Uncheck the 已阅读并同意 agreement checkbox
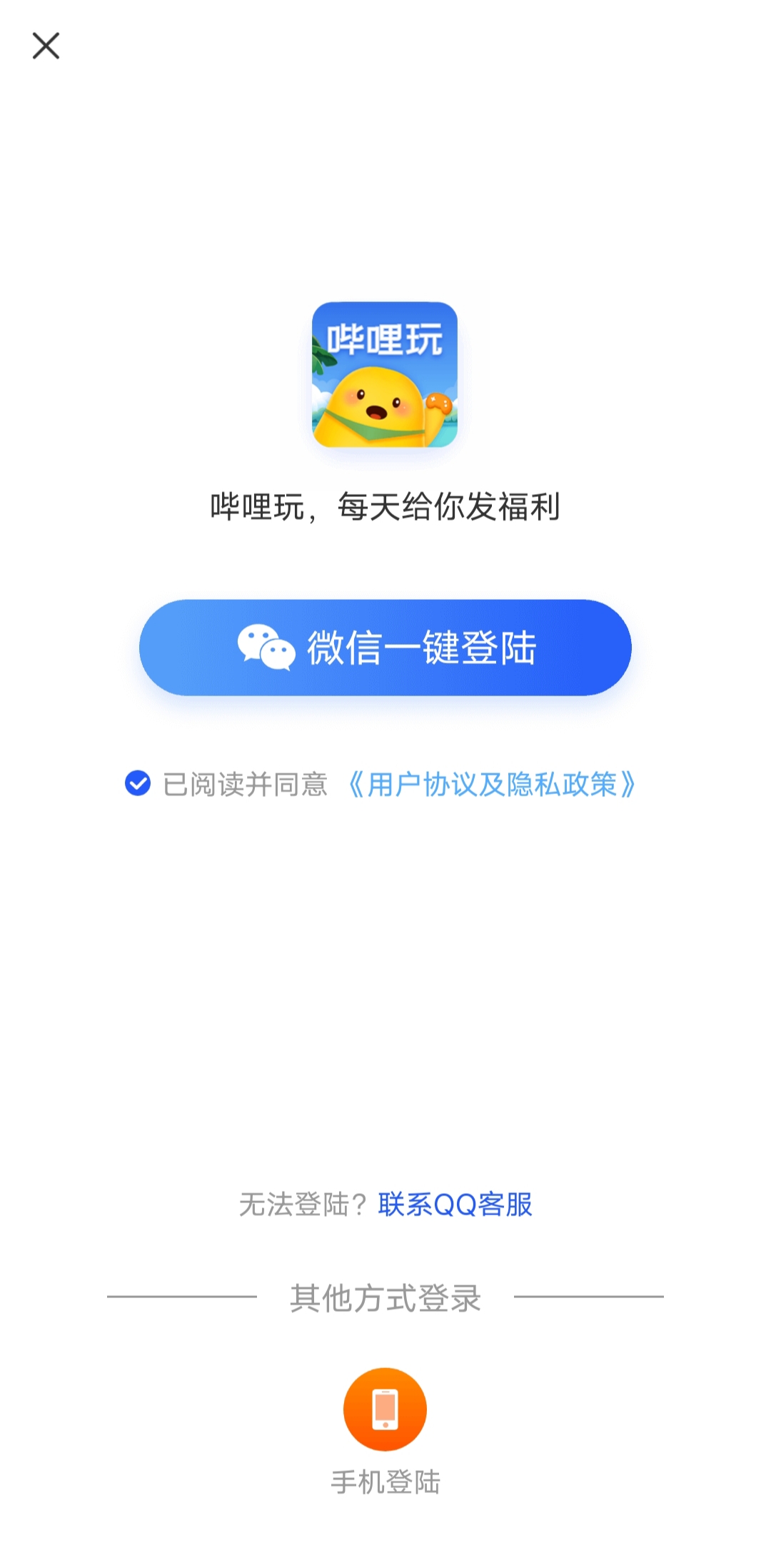 tap(138, 783)
